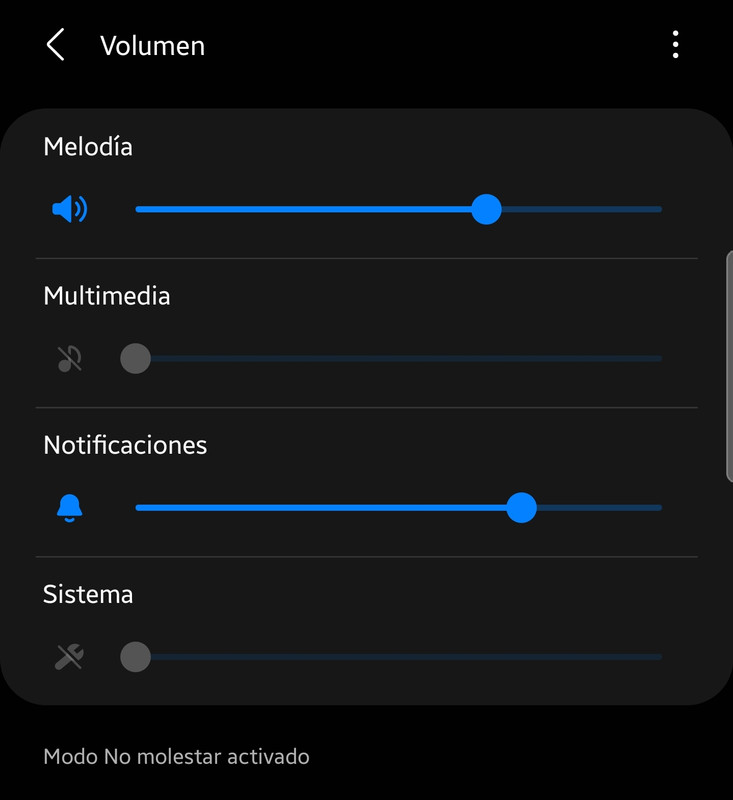Tap the Sistema volume slider
Image resolution: width=733 pixels, height=800 pixels.
point(398,657)
